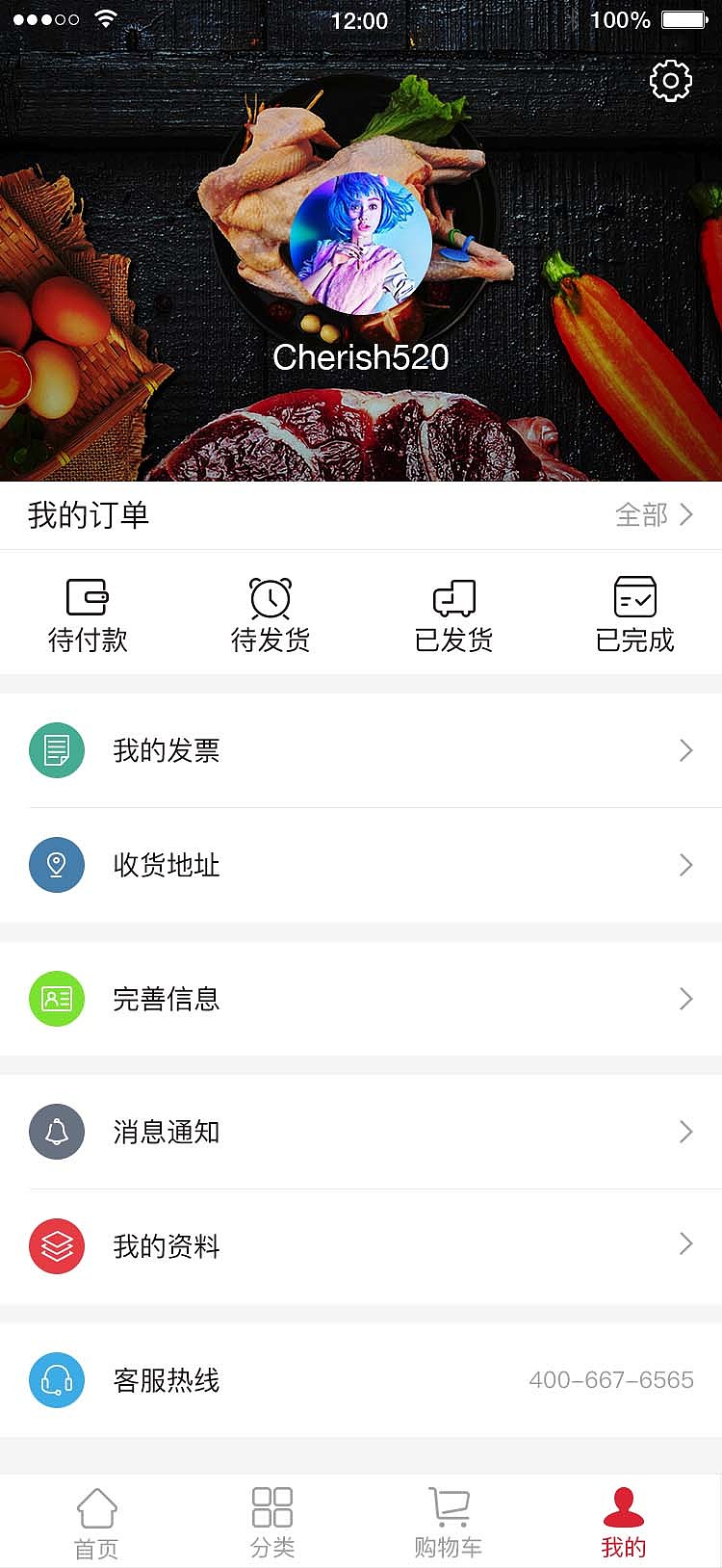This screenshot has height=1568, width=722.
Task: Open the 消息通知 bell notification icon
Action: tap(57, 1132)
